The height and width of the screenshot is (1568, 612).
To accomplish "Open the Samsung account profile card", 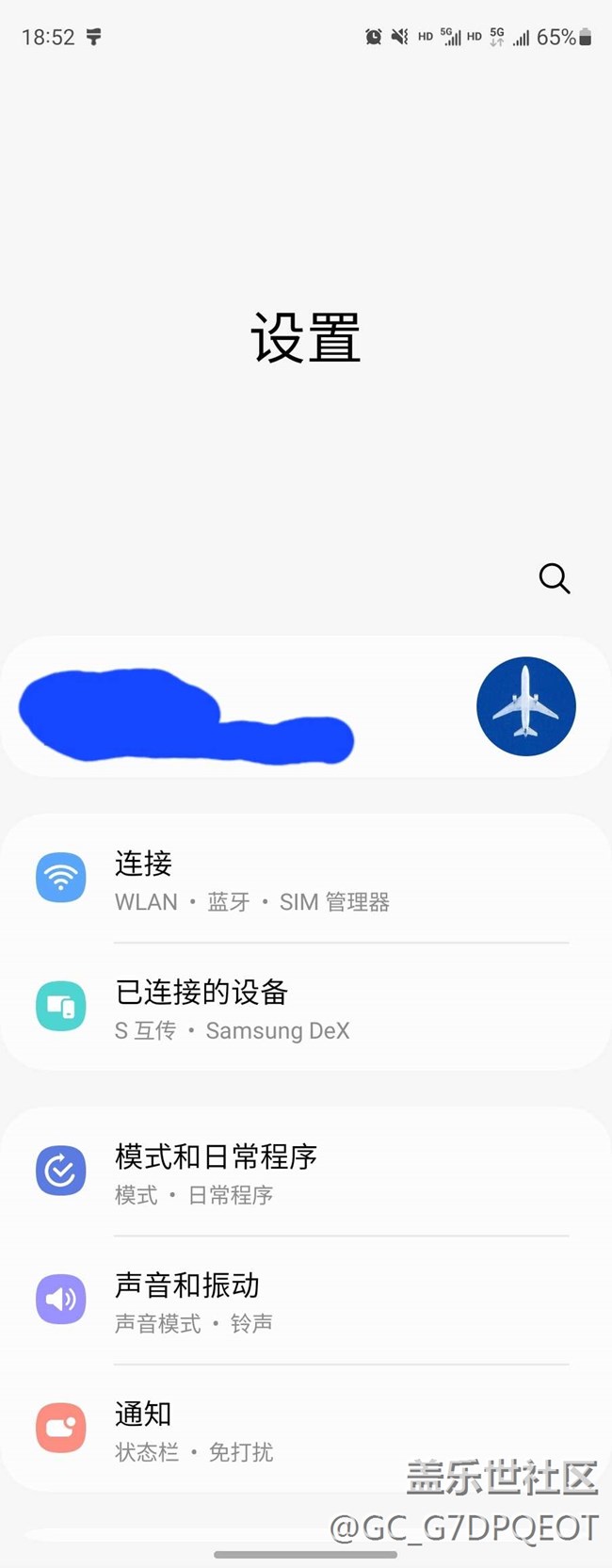I will click(x=305, y=706).
